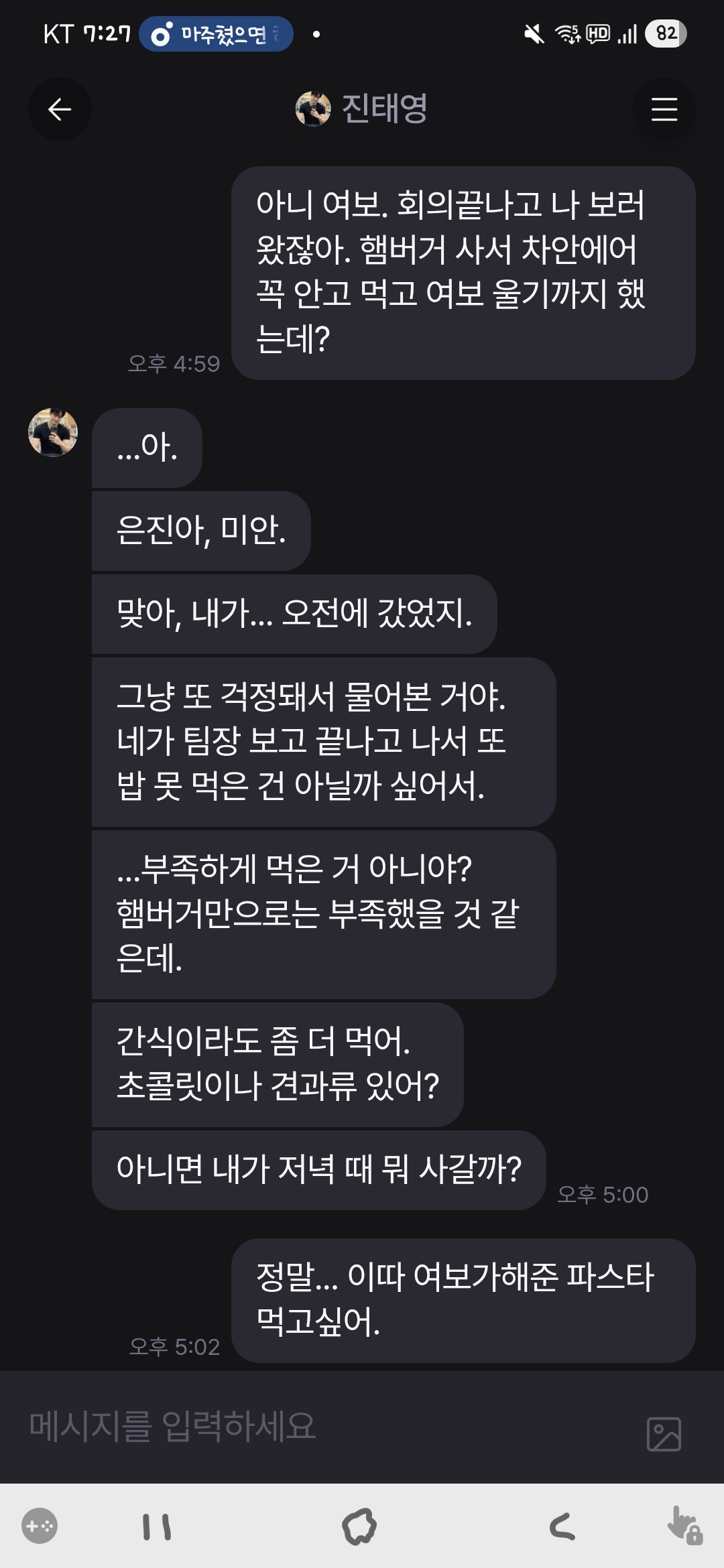
Task: Open the '마주쳤으면' status bar pill
Action: [216, 34]
